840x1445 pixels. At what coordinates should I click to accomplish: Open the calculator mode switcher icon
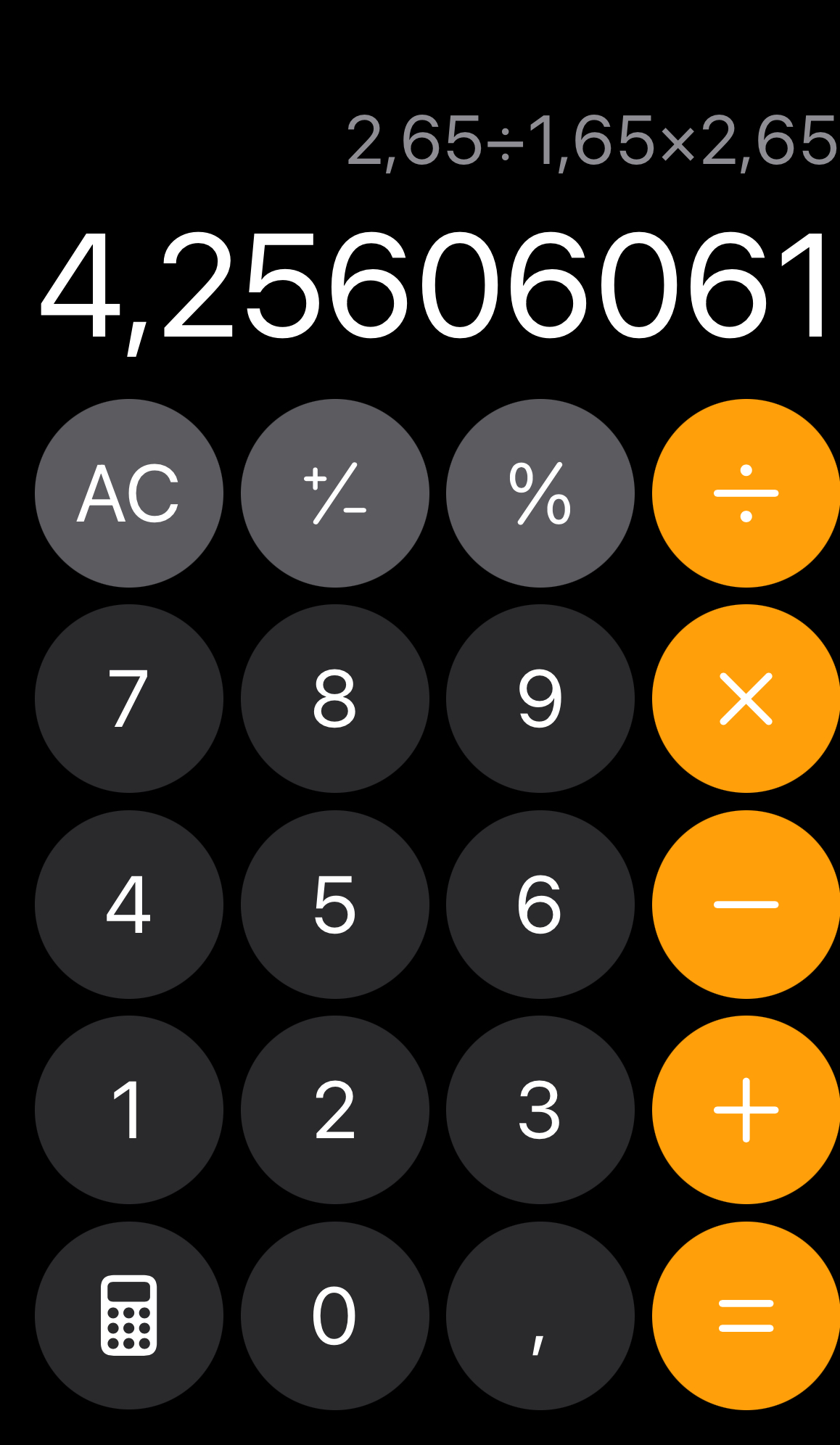[x=129, y=1316]
